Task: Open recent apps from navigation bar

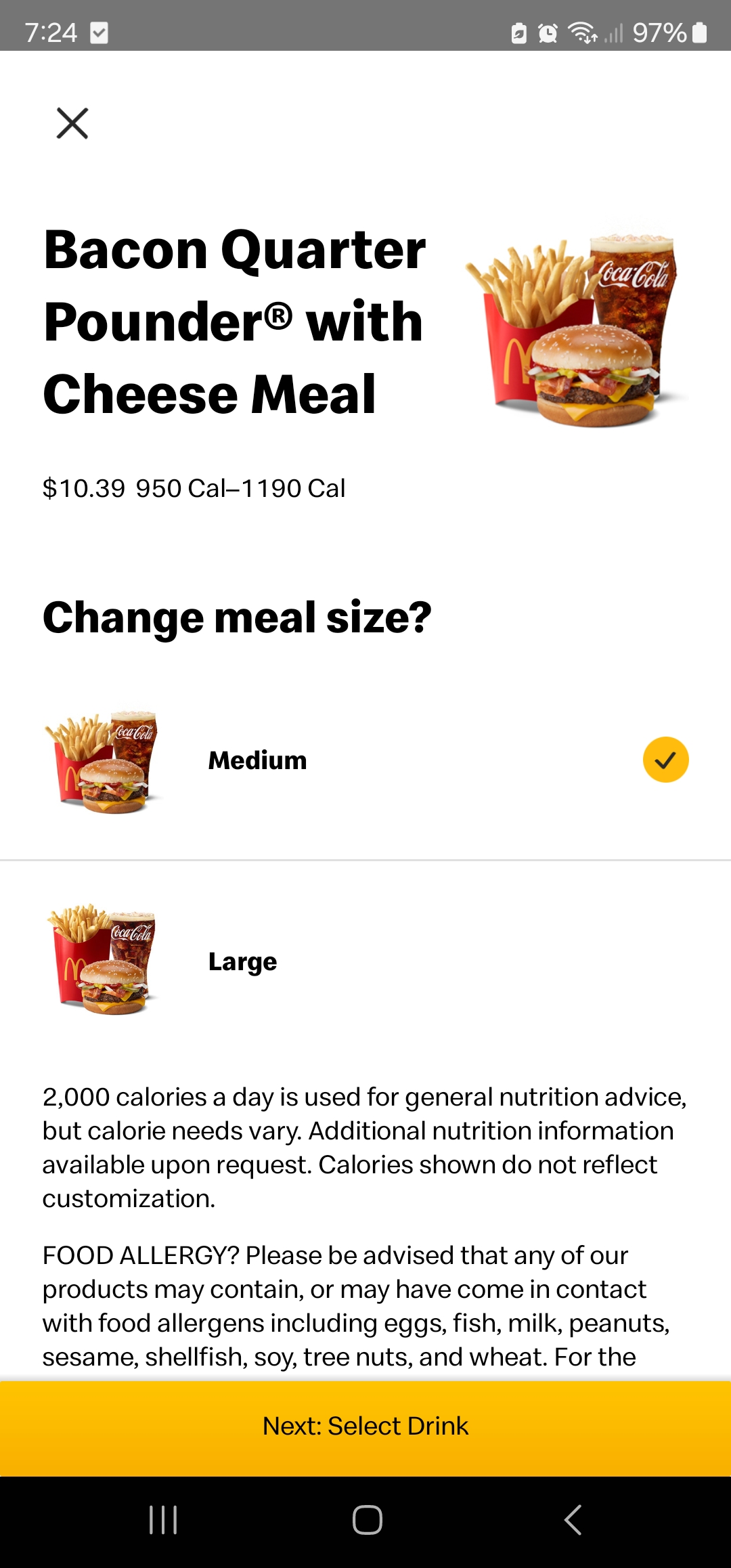Action: tap(163, 1520)
